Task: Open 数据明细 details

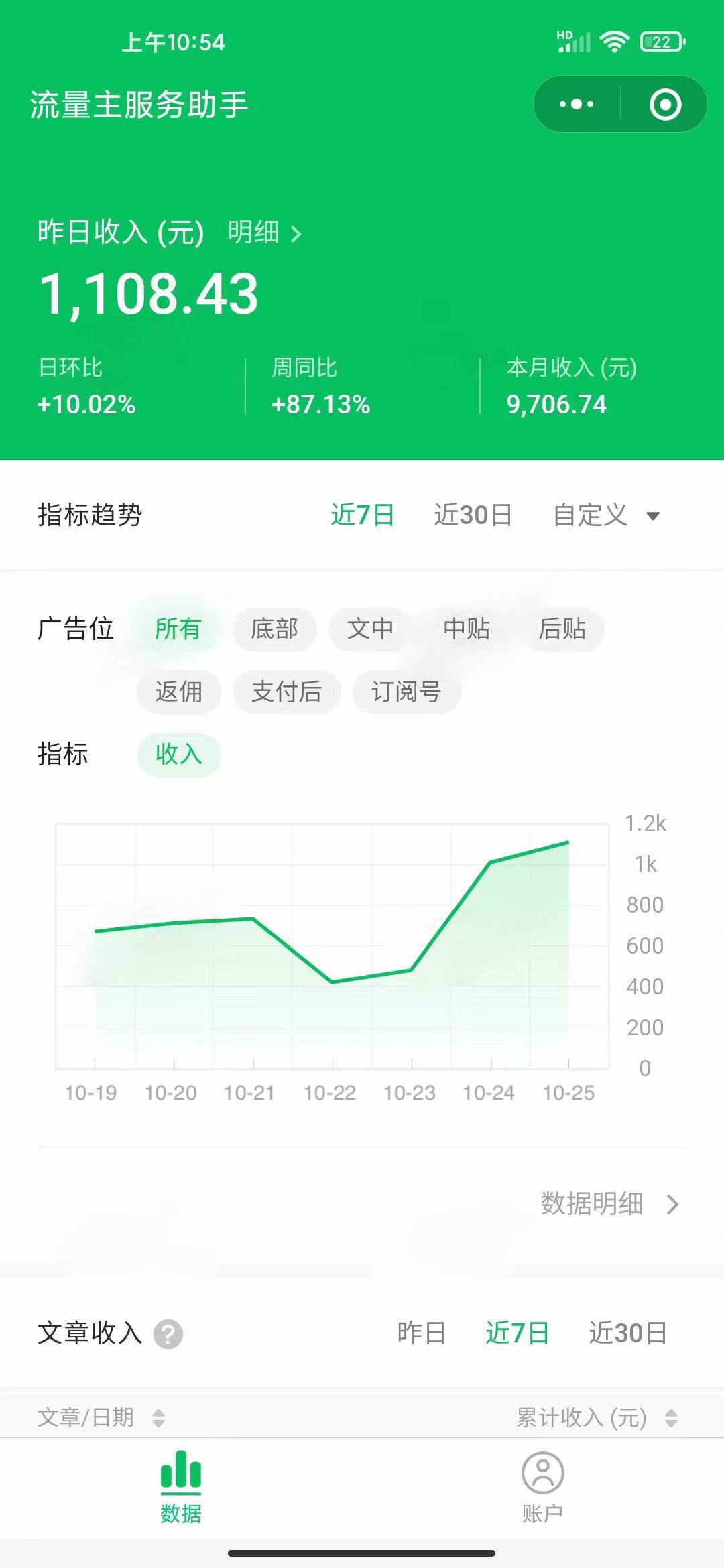Action: click(x=610, y=1203)
